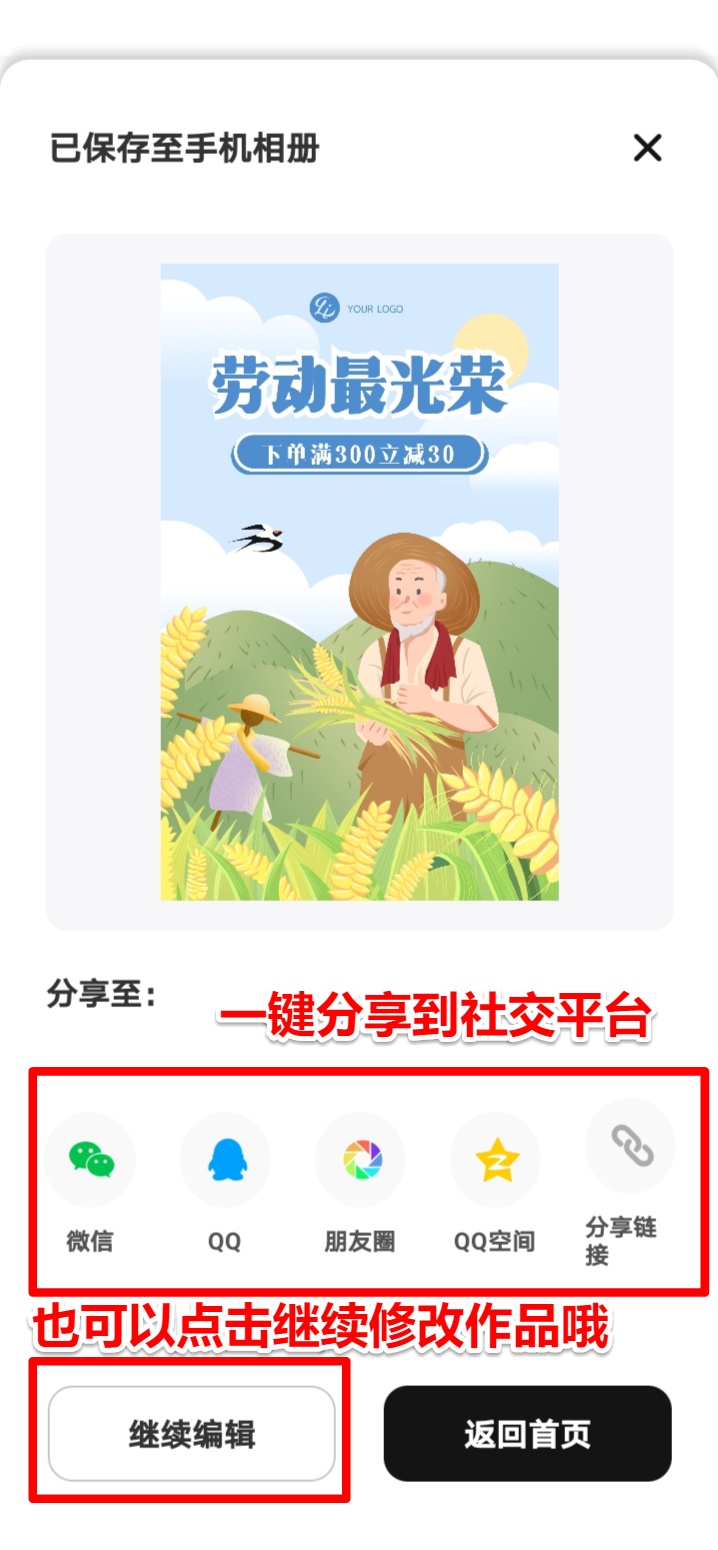Close the saved-to-album dialog
This screenshot has height=1550, width=718.
[x=647, y=148]
